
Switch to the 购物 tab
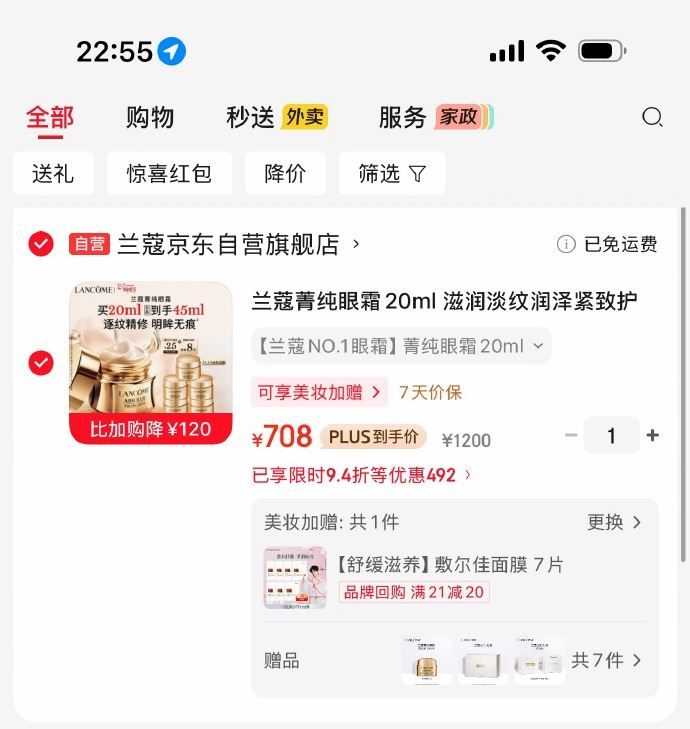150,117
